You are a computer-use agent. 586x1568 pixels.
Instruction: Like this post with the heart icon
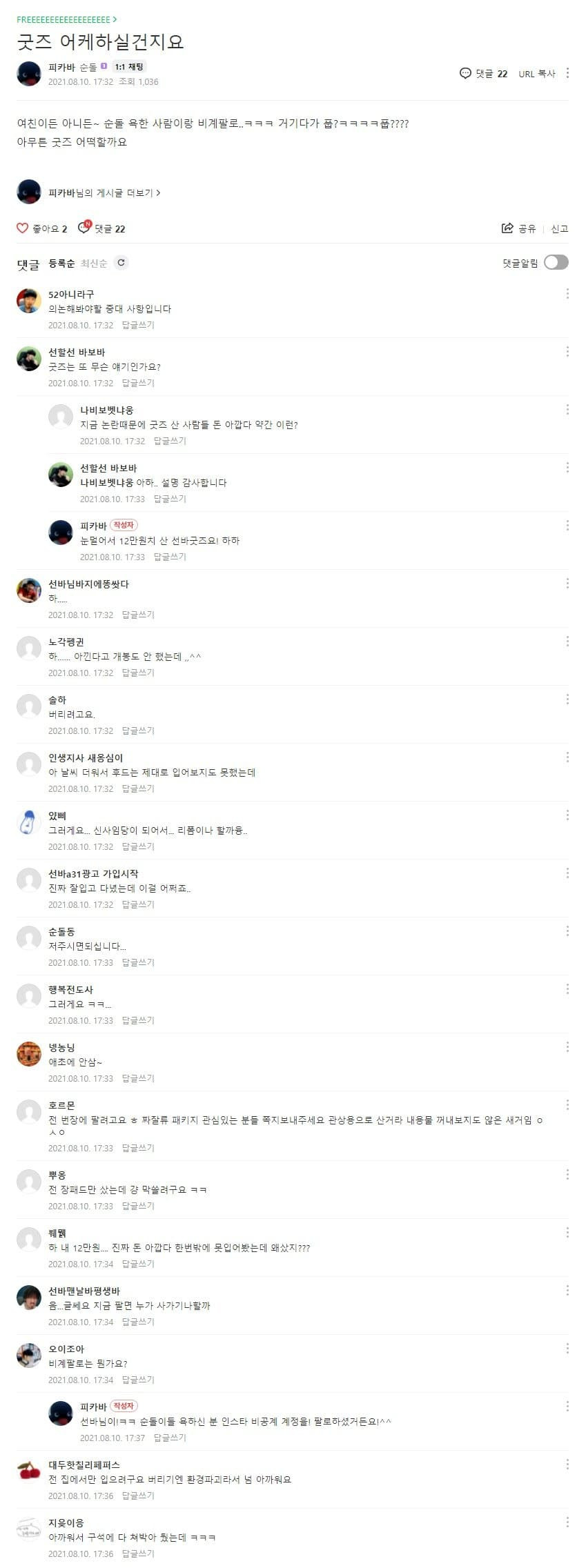pos(23,228)
